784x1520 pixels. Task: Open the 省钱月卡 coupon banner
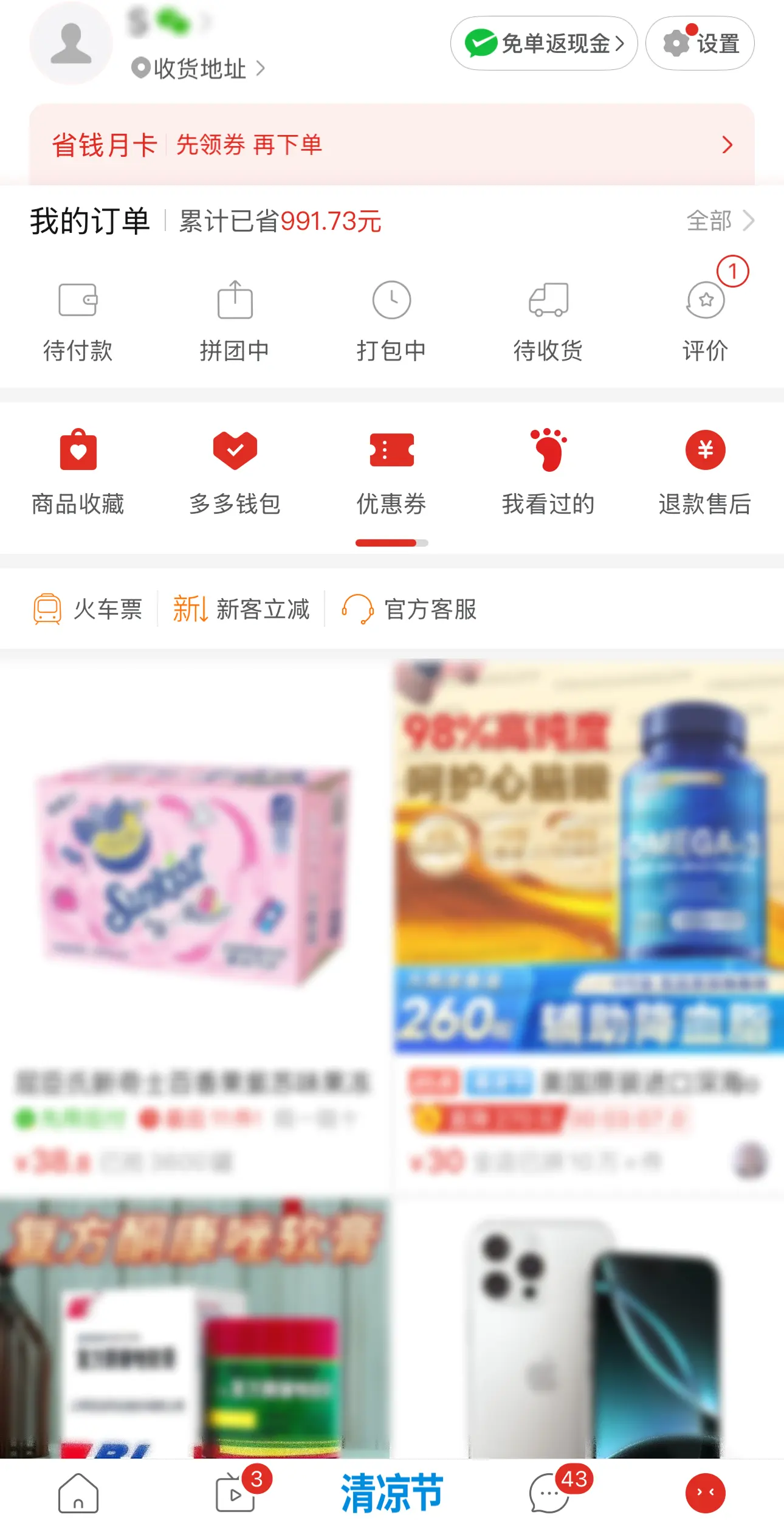click(x=392, y=145)
